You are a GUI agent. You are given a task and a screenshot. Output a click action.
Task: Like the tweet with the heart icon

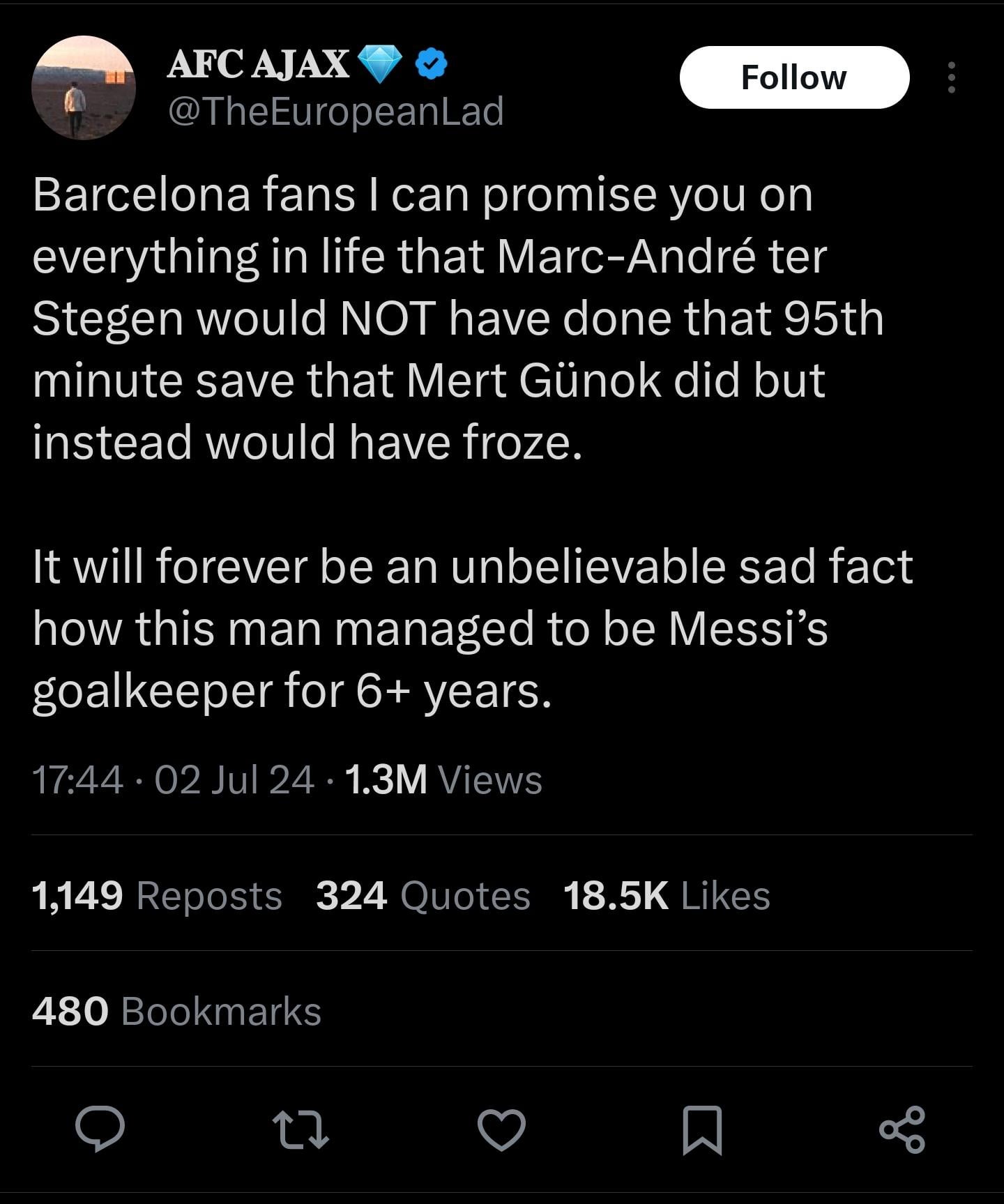(x=501, y=1129)
